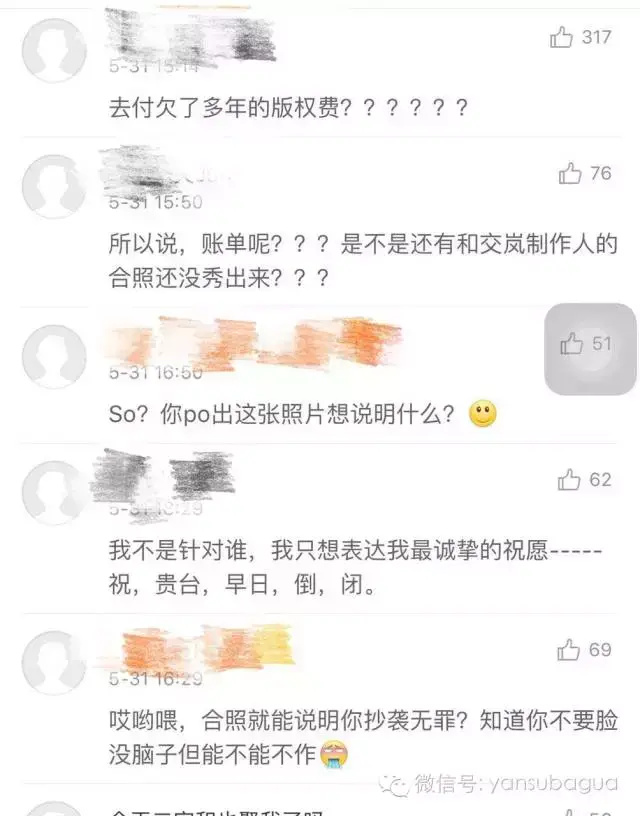
Task: Open avatar of the '所以说，账单呢' commenter
Action: [54, 186]
